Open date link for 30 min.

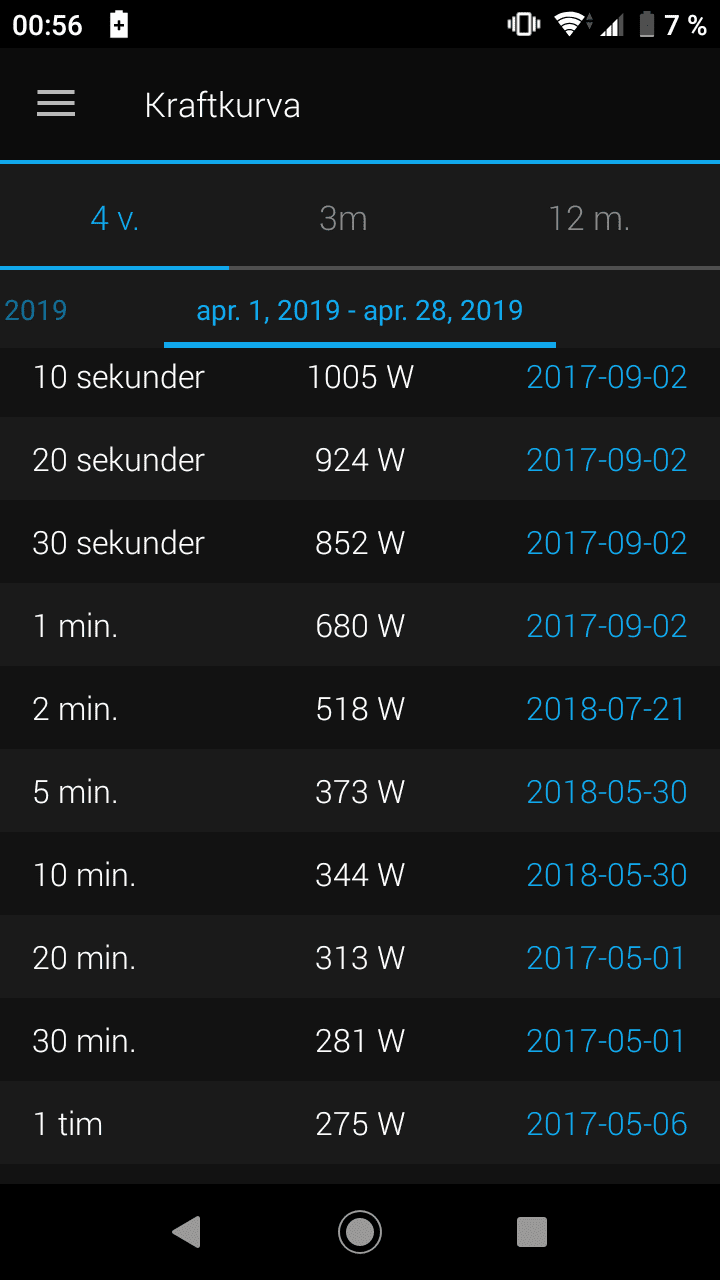click(x=606, y=1041)
